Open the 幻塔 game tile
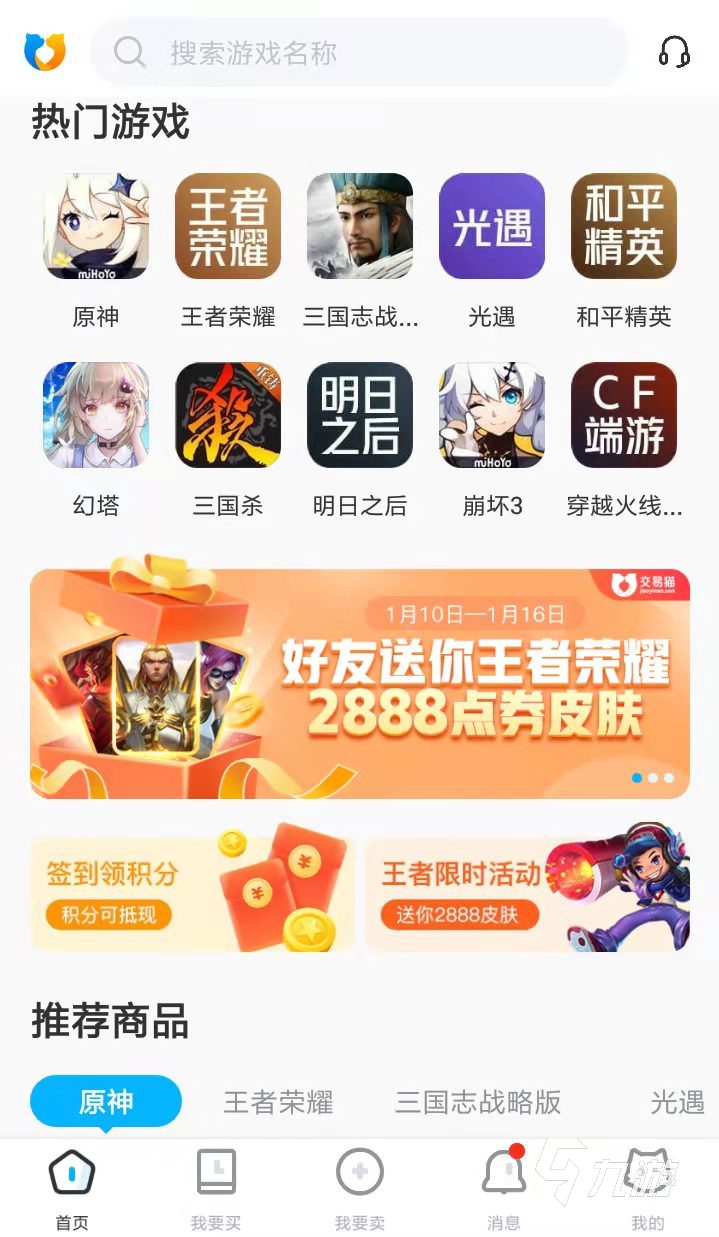 96,415
